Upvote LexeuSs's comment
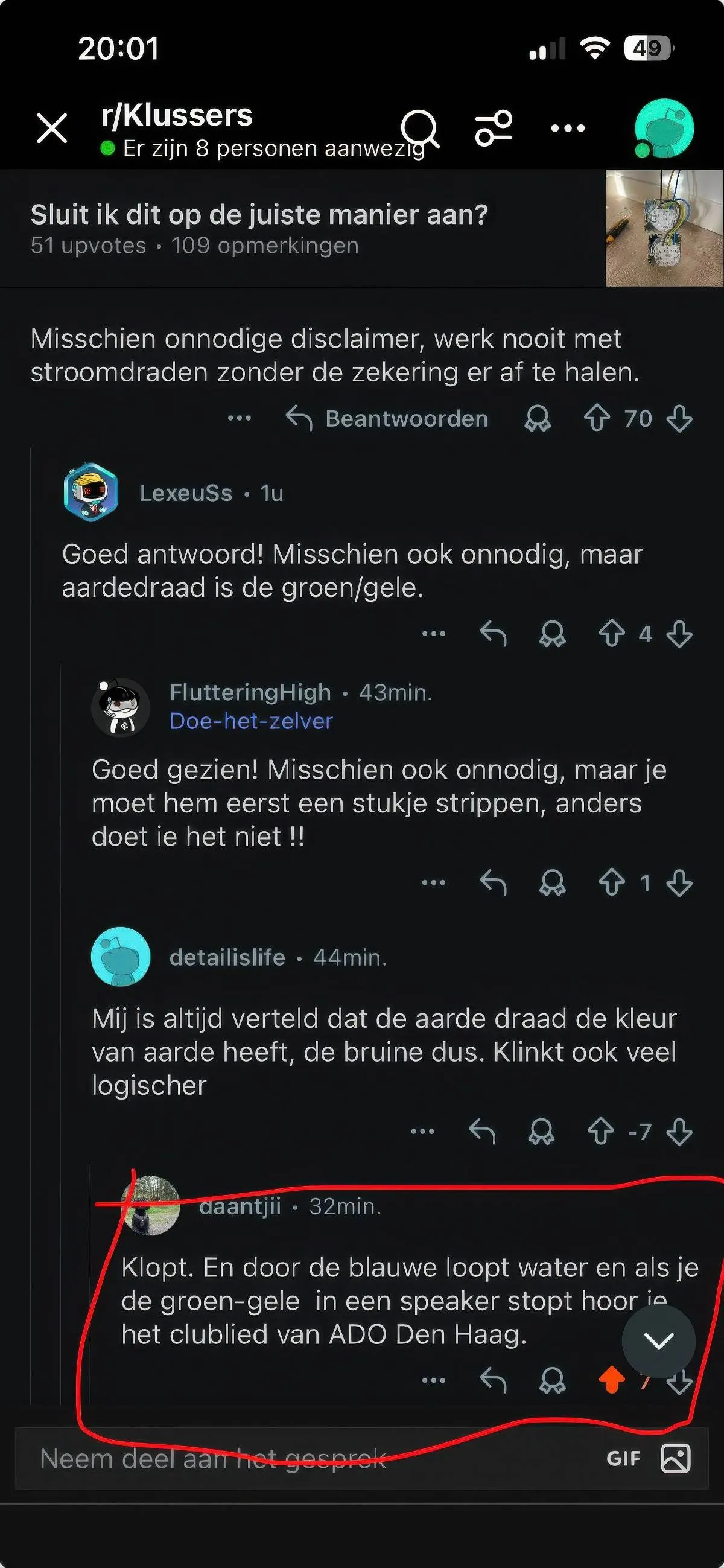This screenshot has height=1568, width=724. pyautogui.click(x=611, y=634)
